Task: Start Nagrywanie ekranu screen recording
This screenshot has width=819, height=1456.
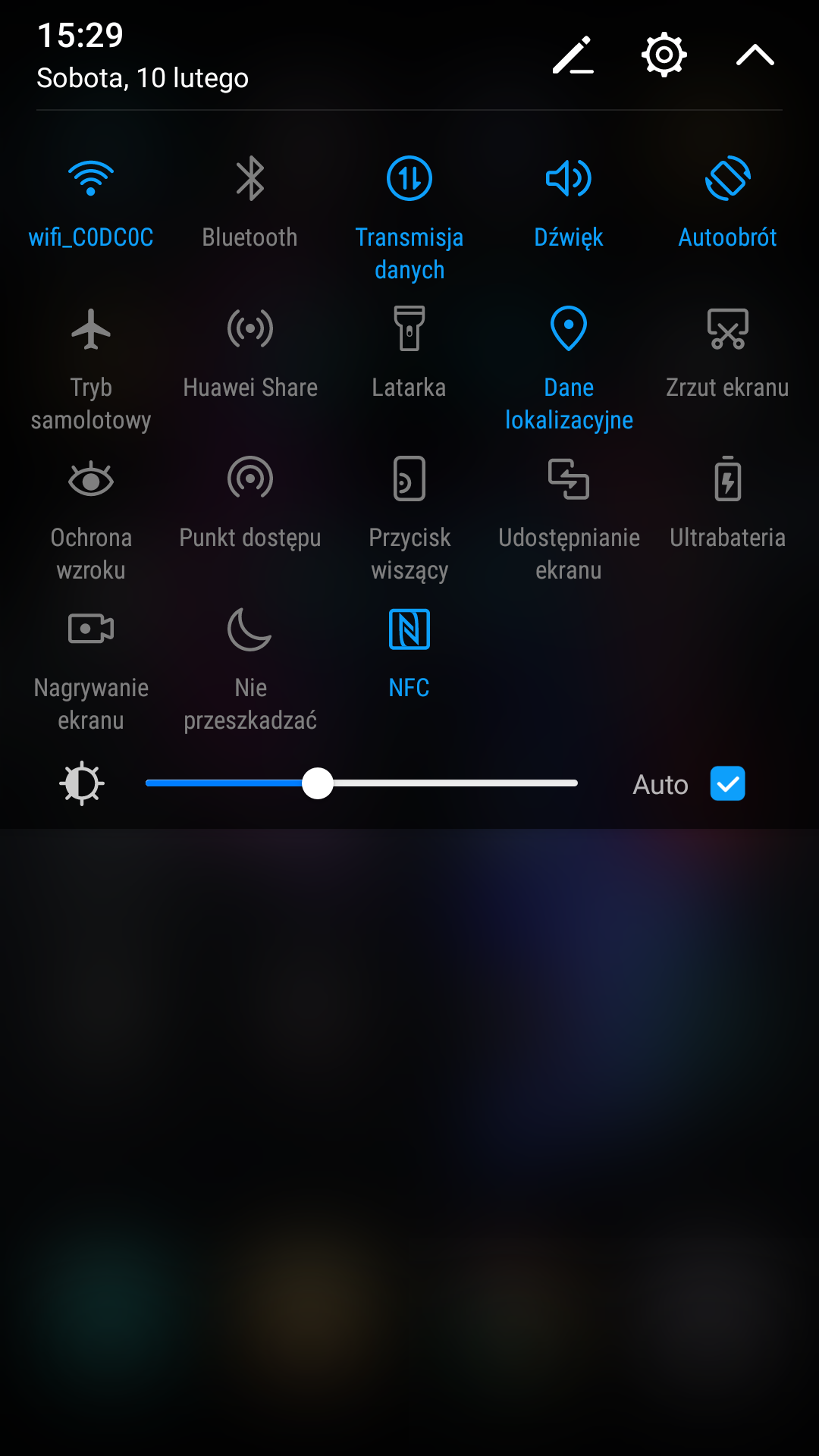Action: tap(91, 629)
